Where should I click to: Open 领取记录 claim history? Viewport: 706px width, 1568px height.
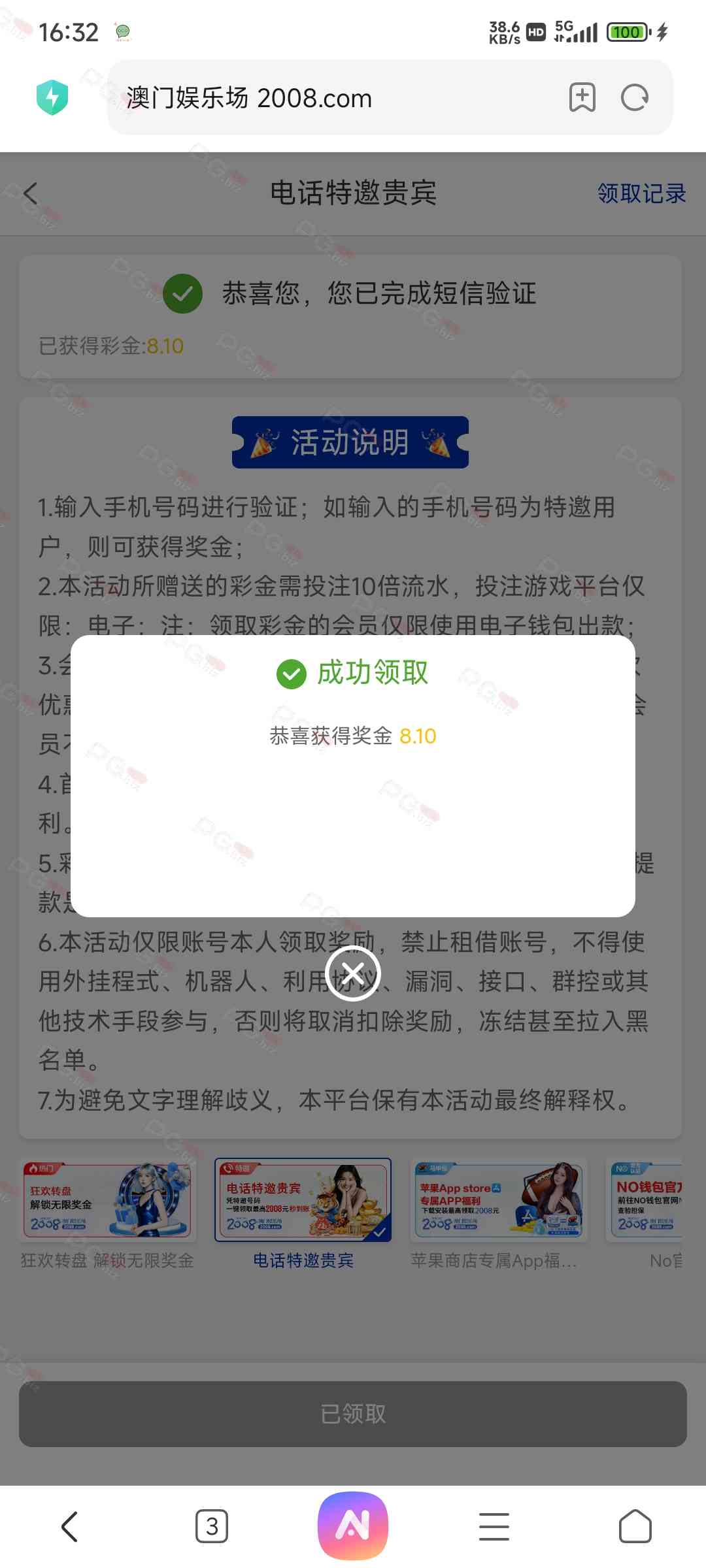641,193
